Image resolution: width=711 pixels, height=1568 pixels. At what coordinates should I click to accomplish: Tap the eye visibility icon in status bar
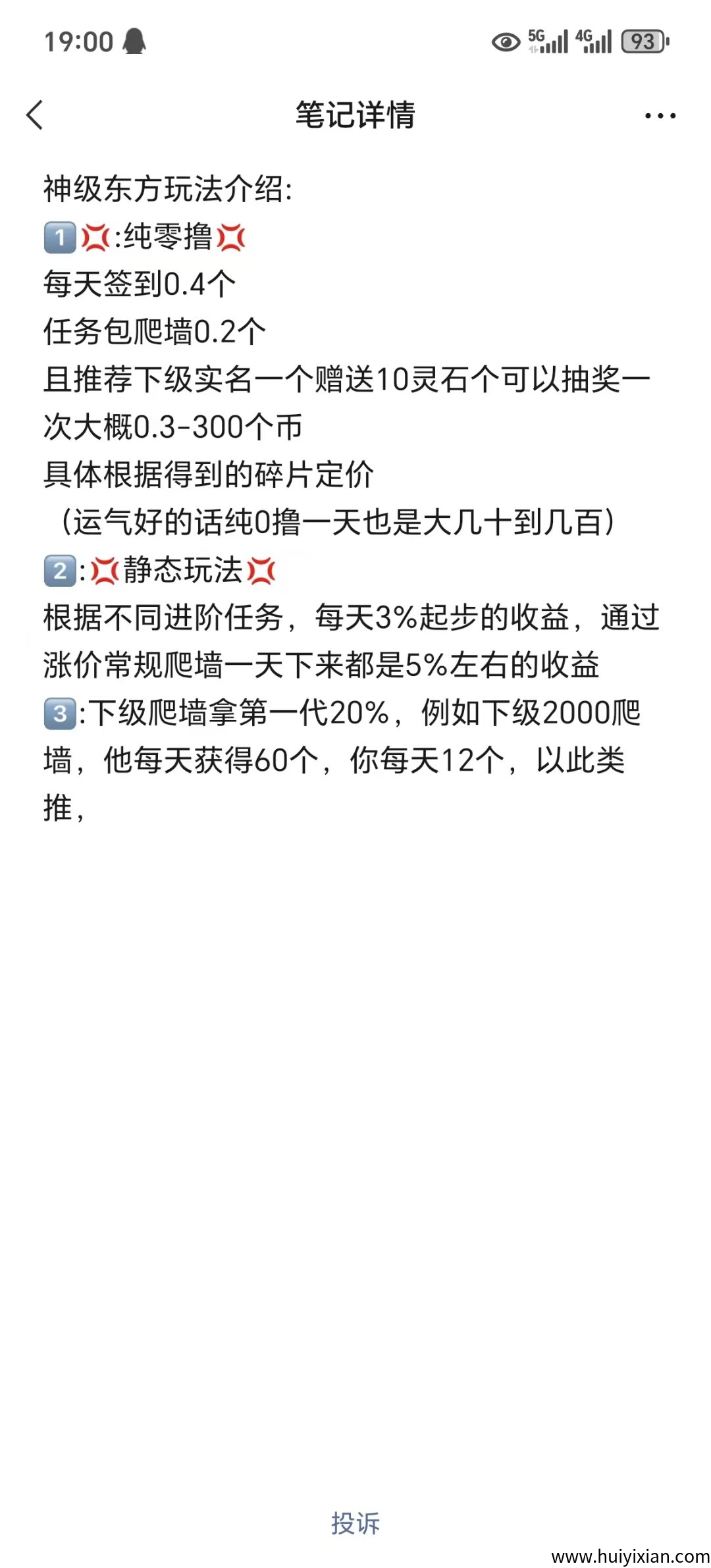point(504,42)
